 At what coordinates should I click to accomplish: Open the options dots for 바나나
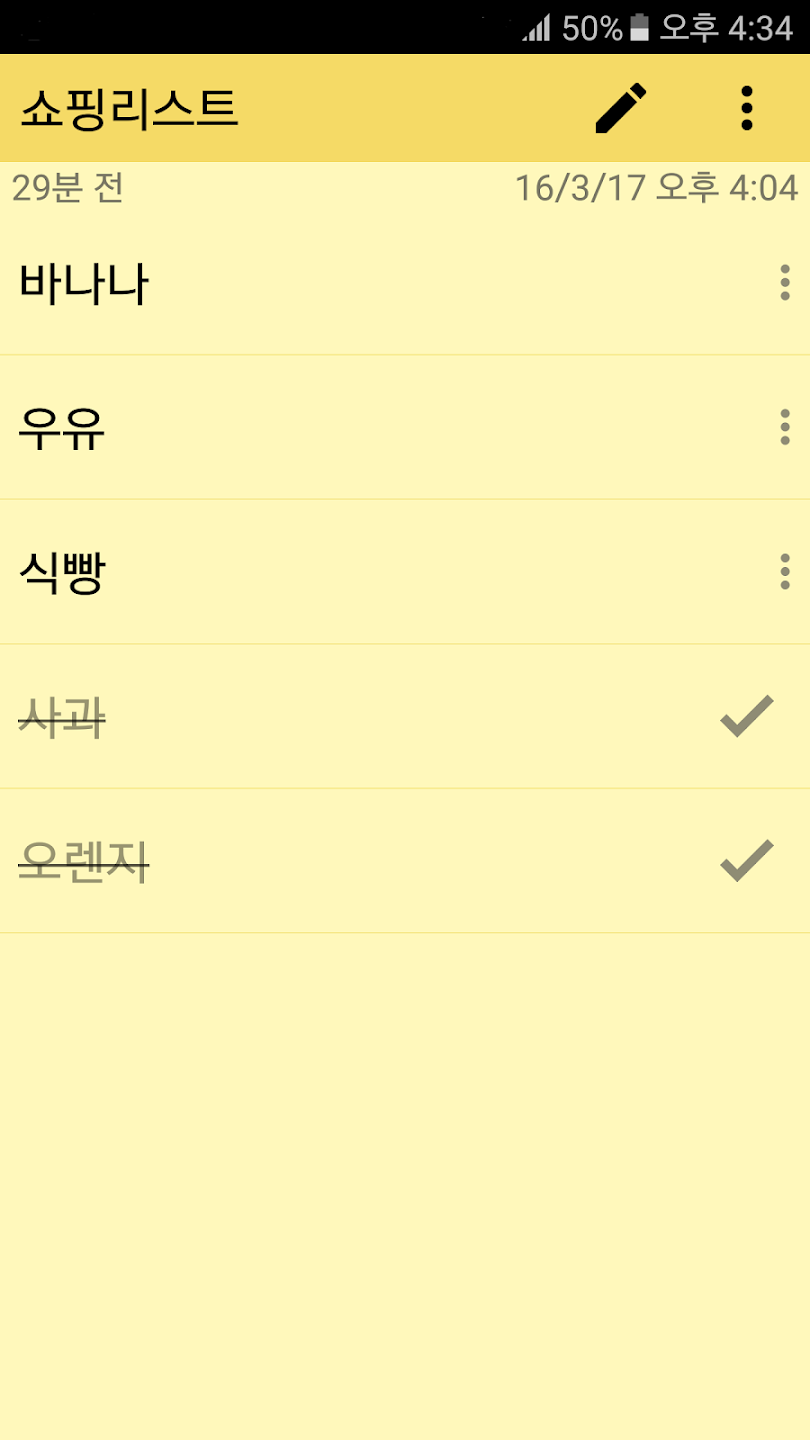(785, 283)
